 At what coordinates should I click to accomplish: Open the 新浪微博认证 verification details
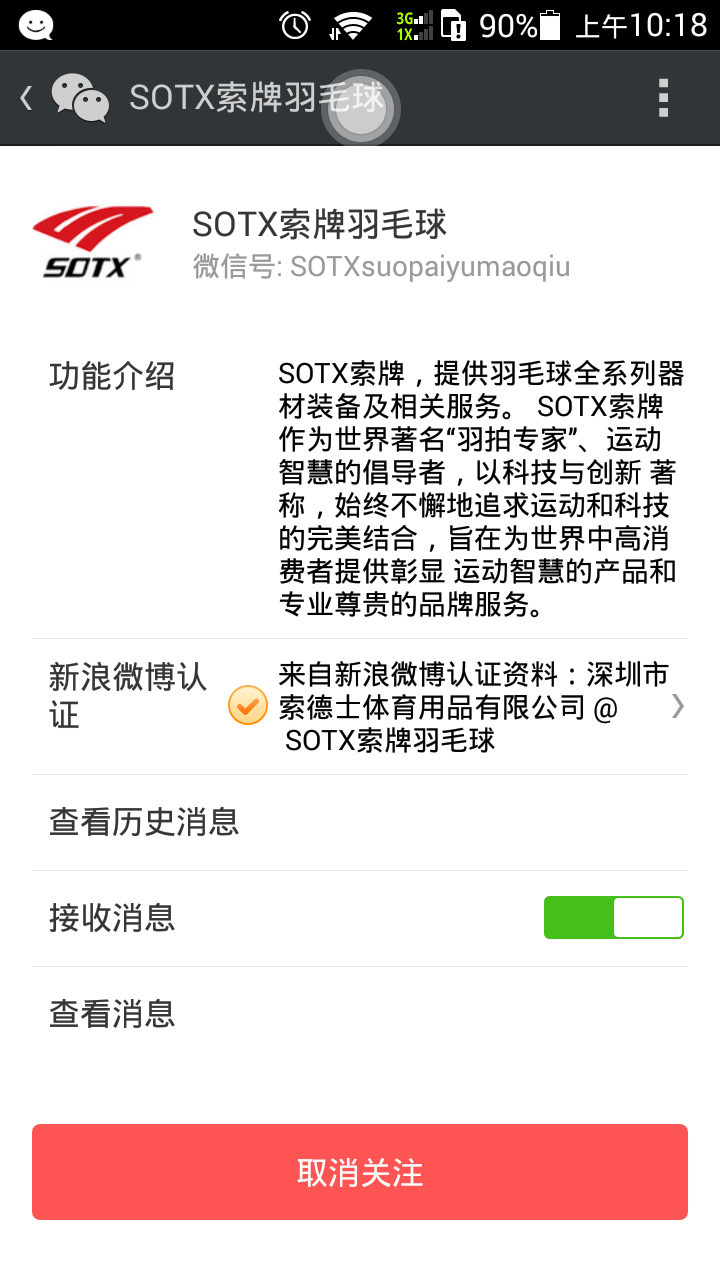coord(360,706)
